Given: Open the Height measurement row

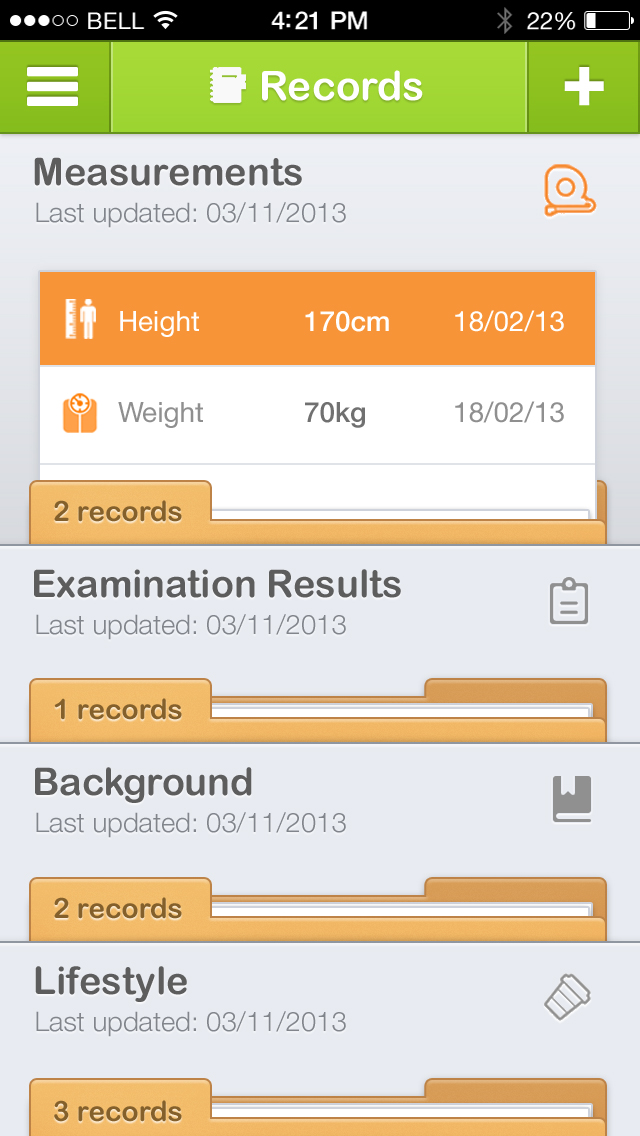Looking at the screenshot, I should pyautogui.click(x=317, y=322).
